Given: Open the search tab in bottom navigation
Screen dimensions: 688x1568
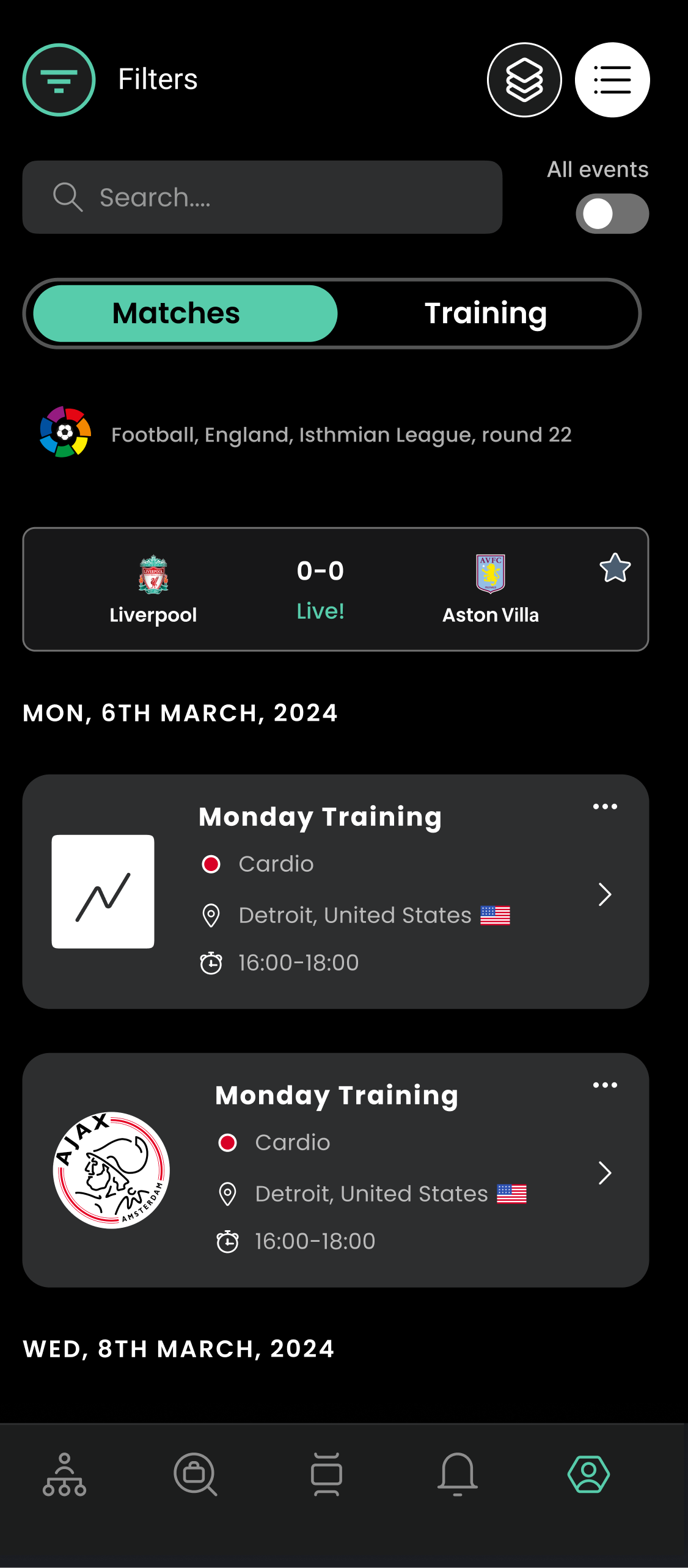Looking at the screenshot, I should (x=196, y=1474).
